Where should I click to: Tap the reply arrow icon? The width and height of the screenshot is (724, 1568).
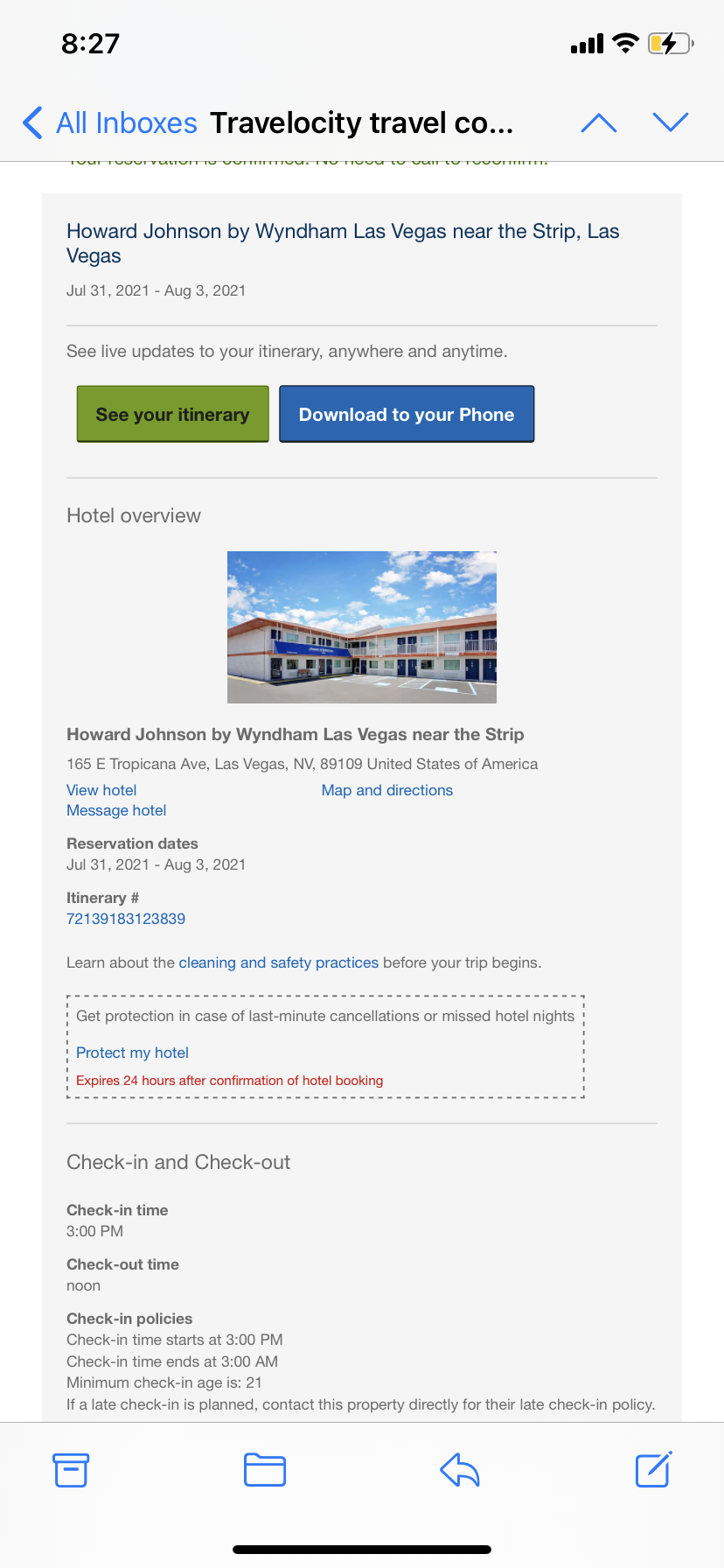(x=458, y=1469)
